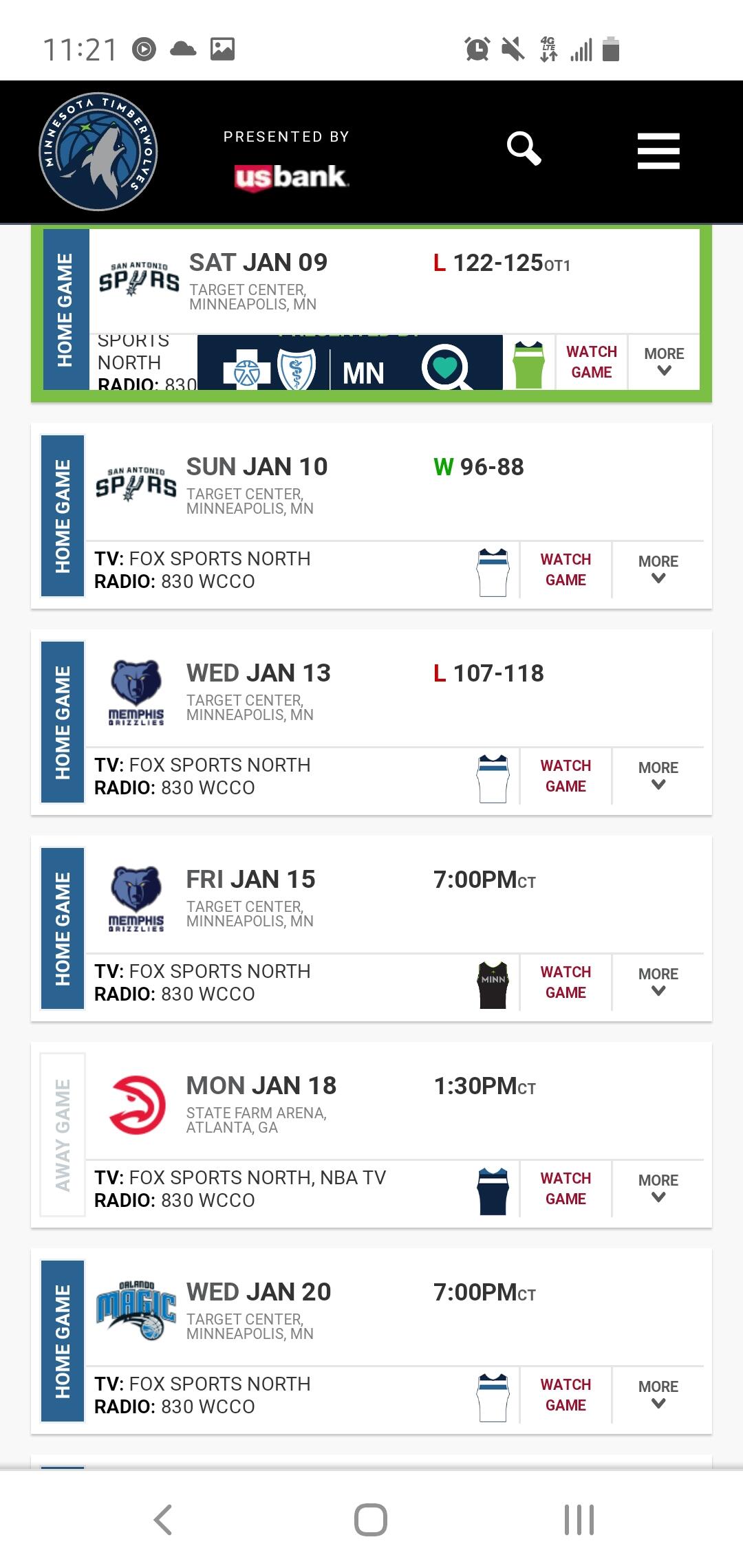Open the search icon in header
743x1568 pixels.
tap(524, 149)
